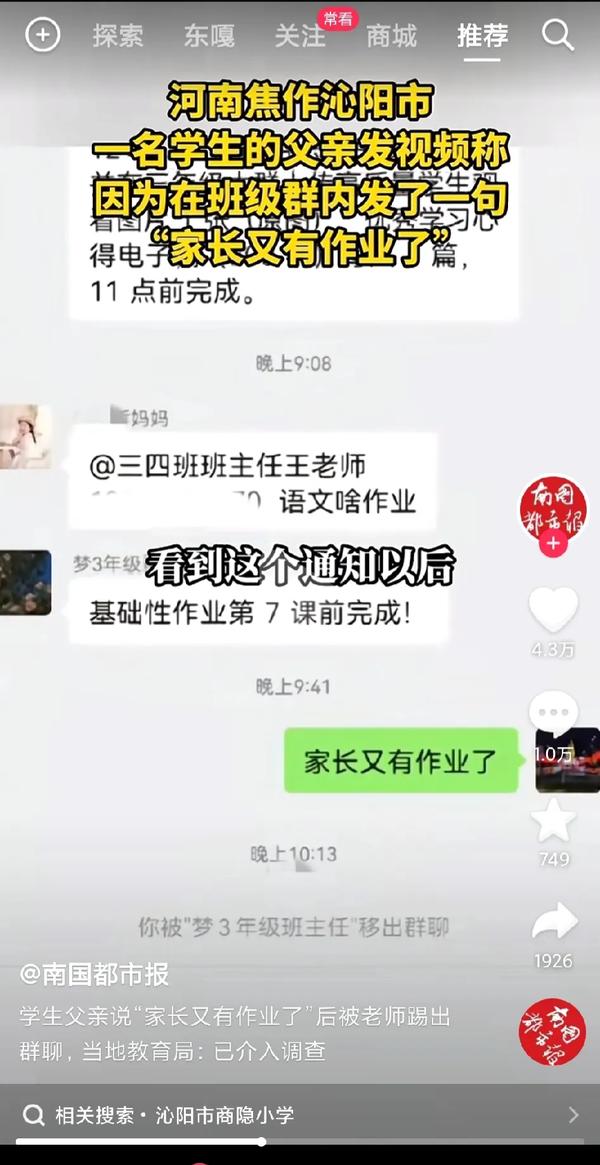Switch to the 探索 tab

click(118, 36)
